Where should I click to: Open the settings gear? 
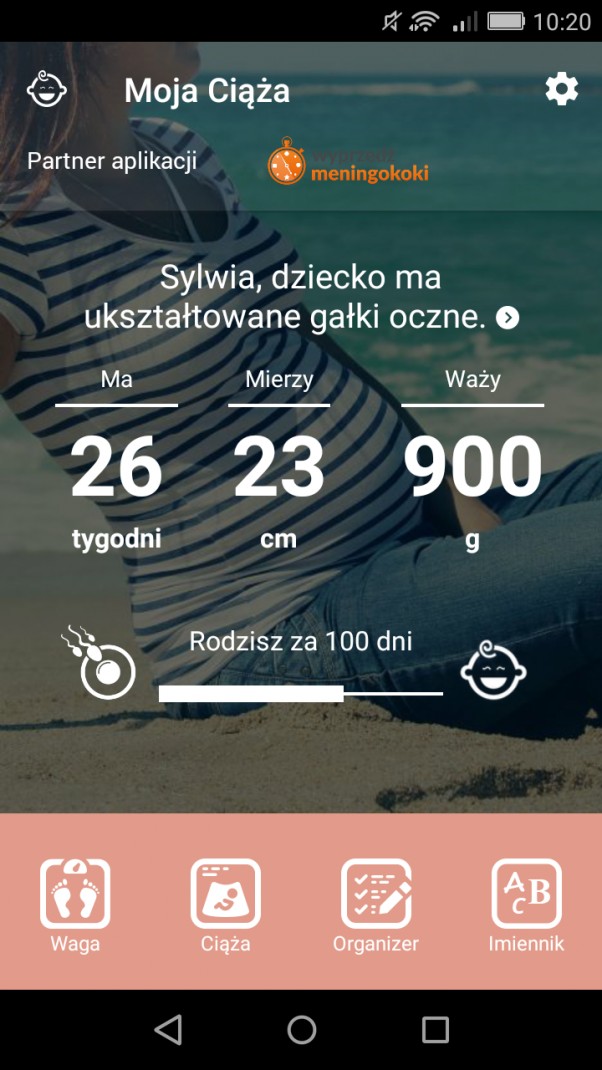point(561,90)
